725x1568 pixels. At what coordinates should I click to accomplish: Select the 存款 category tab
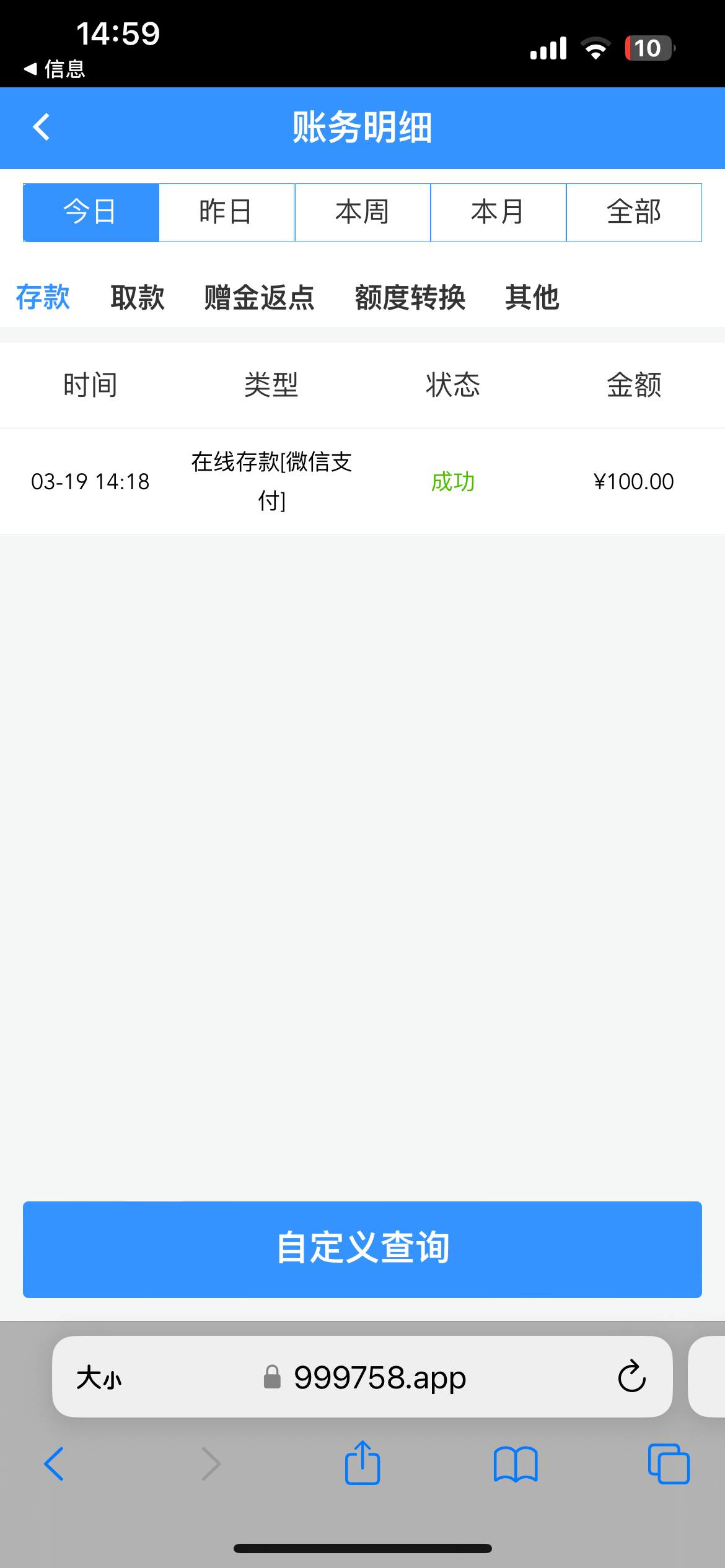tap(43, 297)
